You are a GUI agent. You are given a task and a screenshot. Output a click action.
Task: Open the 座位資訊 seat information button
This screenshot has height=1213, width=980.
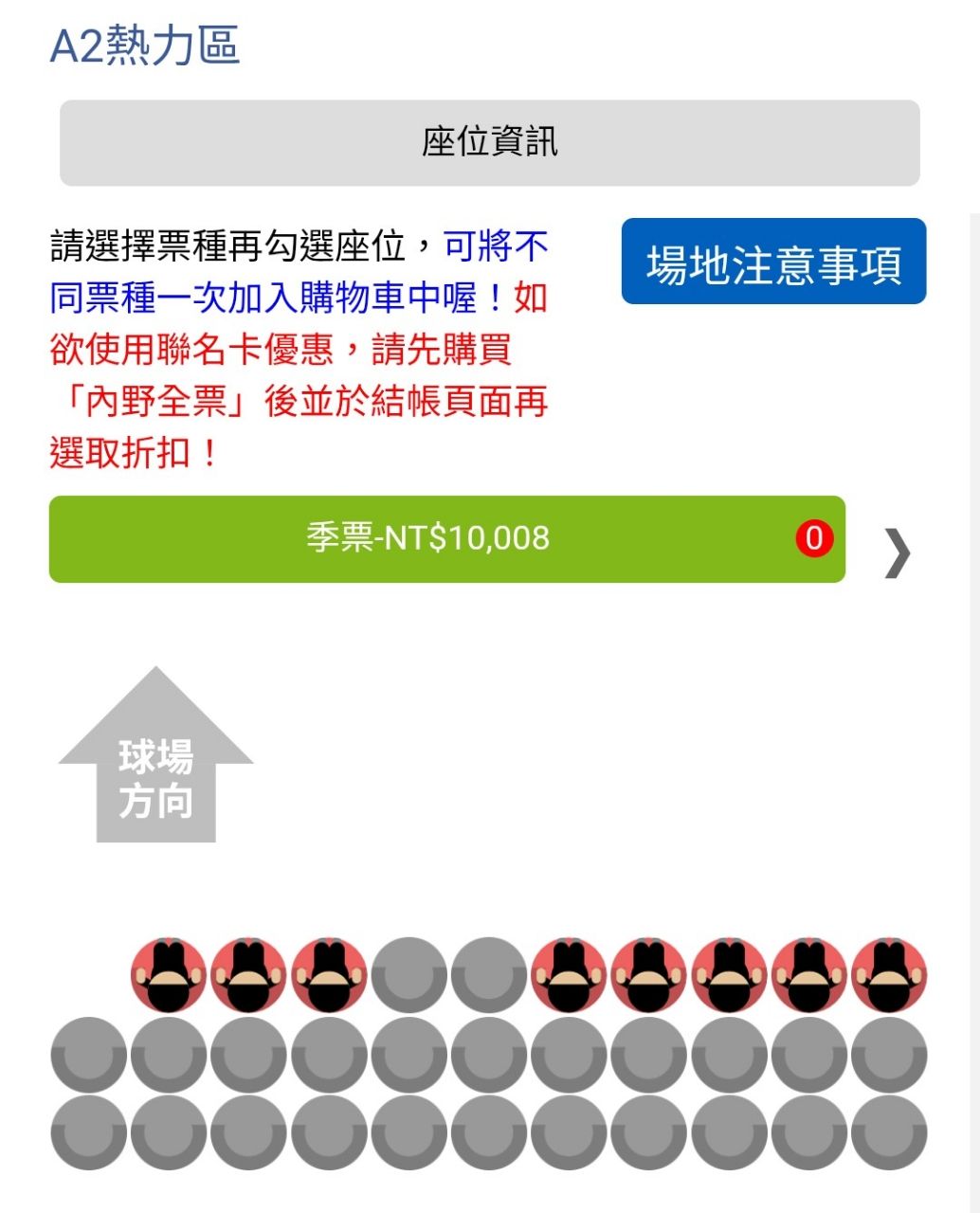coord(489,143)
